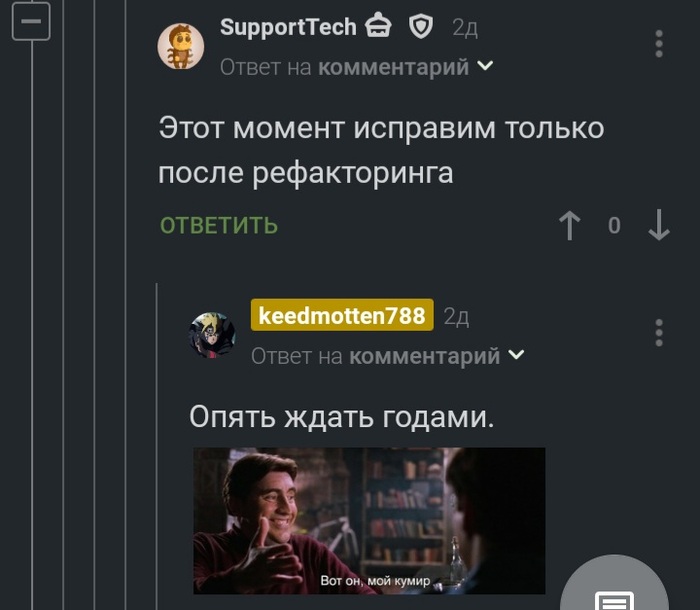The image size is (700, 610).
Task: Downvote SupportTech's comment
Action: [x=658, y=226]
